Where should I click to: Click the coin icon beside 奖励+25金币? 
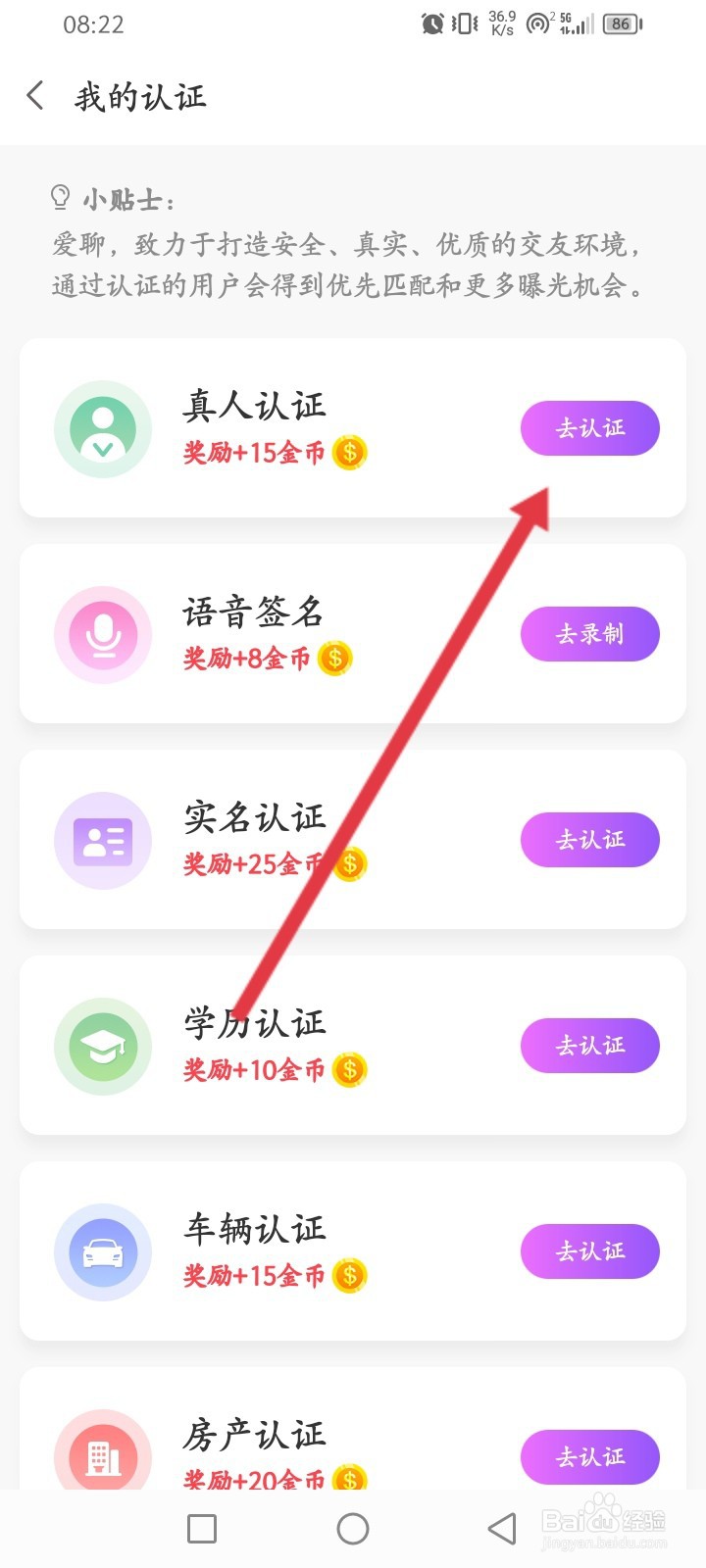pos(349,863)
